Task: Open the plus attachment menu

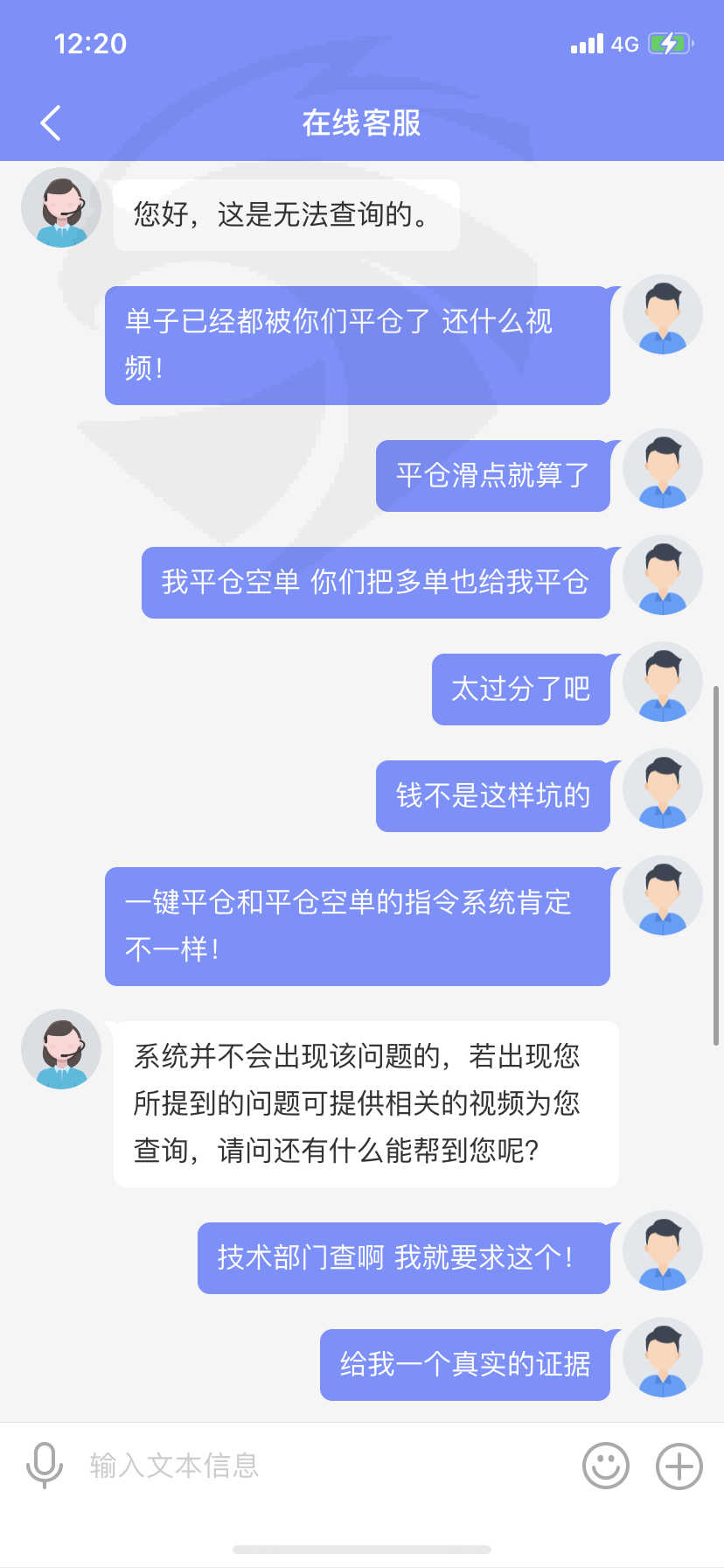Action: [679, 1466]
